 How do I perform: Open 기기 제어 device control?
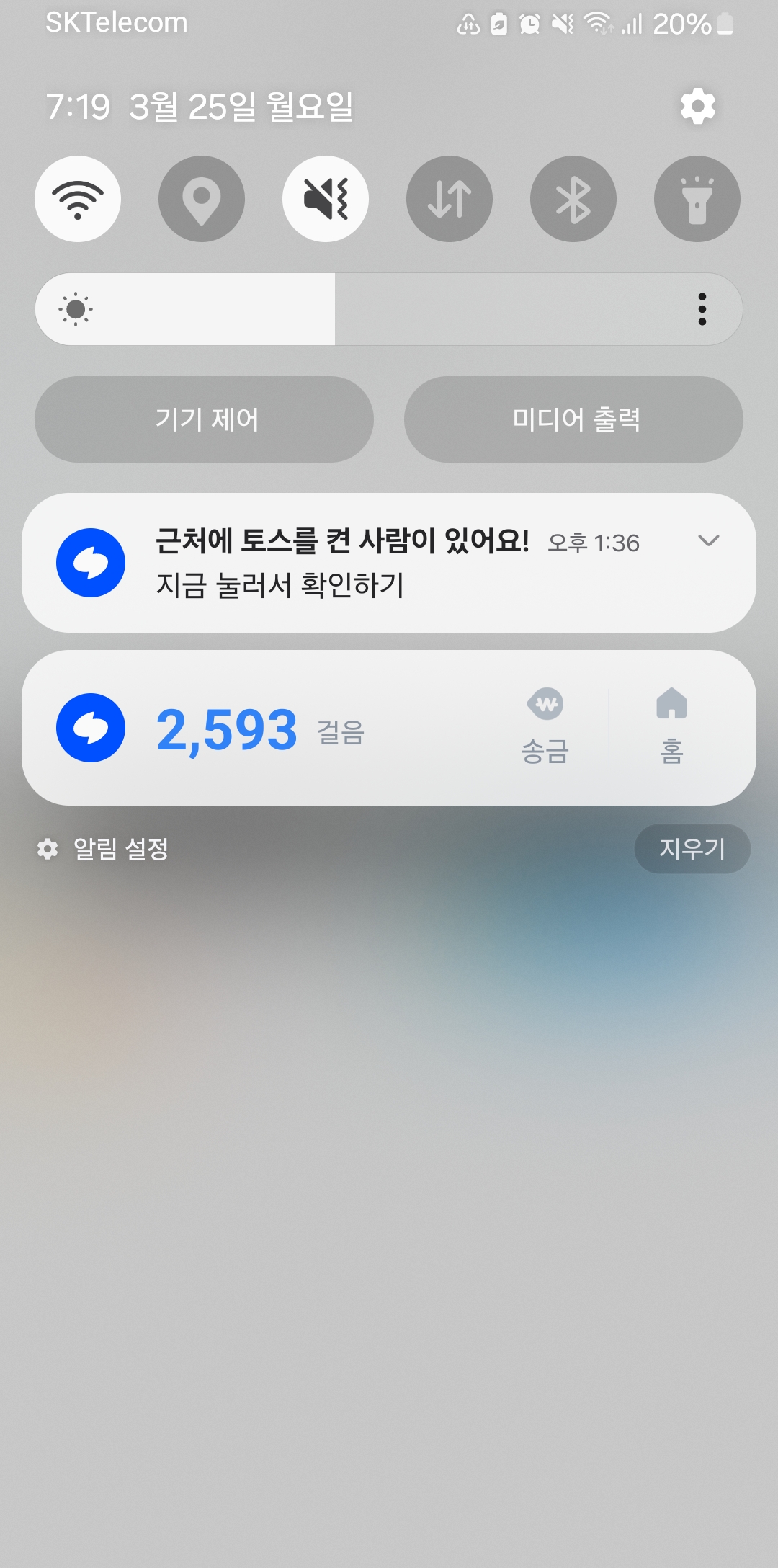pos(205,419)
